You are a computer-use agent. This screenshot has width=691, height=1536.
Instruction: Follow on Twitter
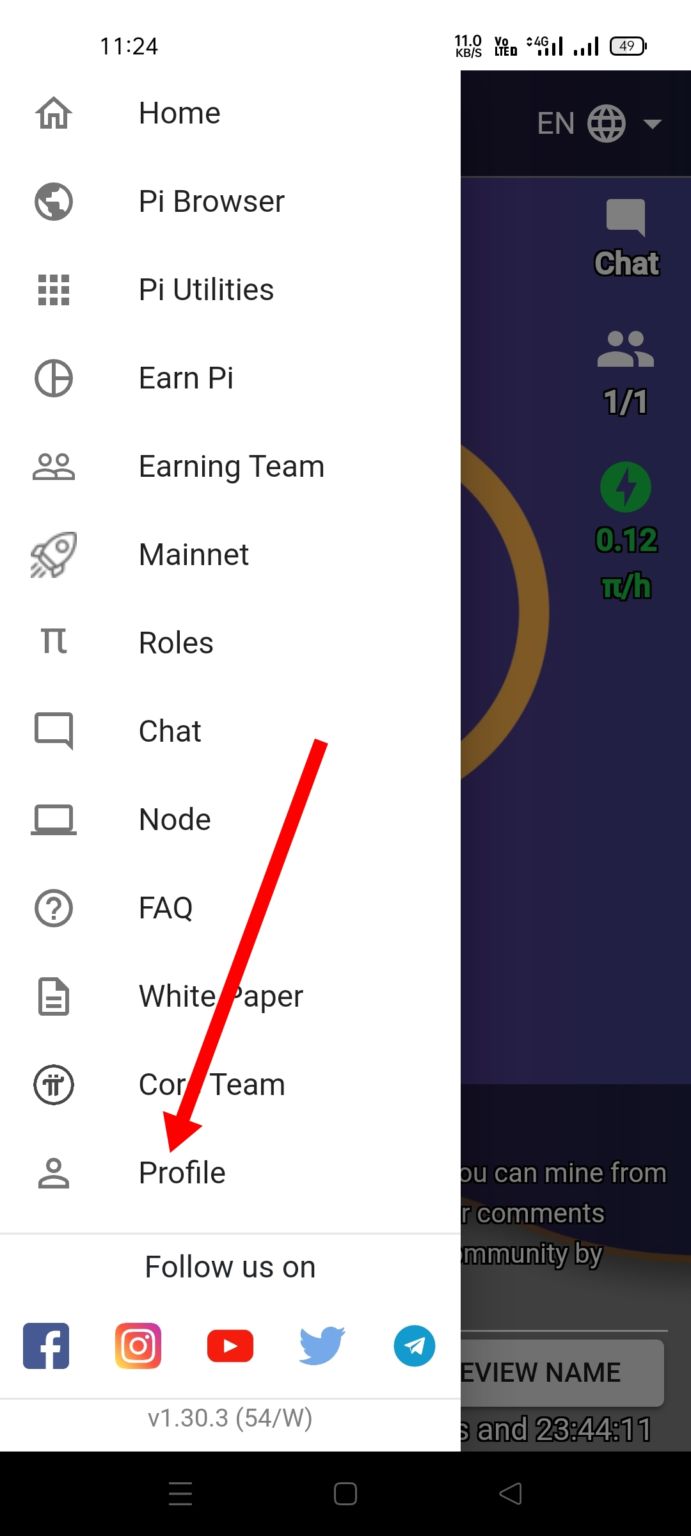[x=322, y=1346]
